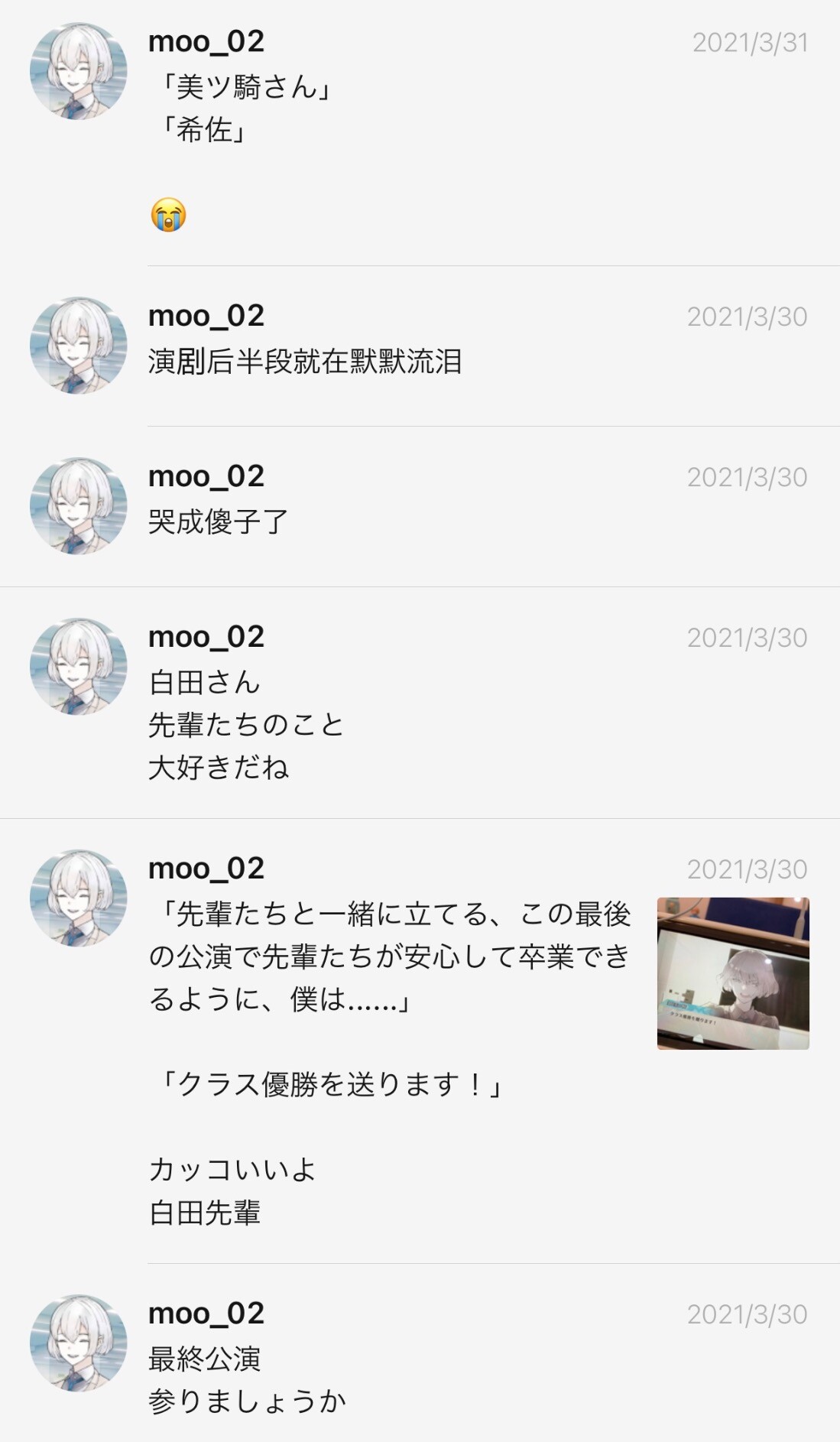
Task: Open the post 最終公演 参りましょうか
Action: pyautogui.click(x=420, y=1353)
